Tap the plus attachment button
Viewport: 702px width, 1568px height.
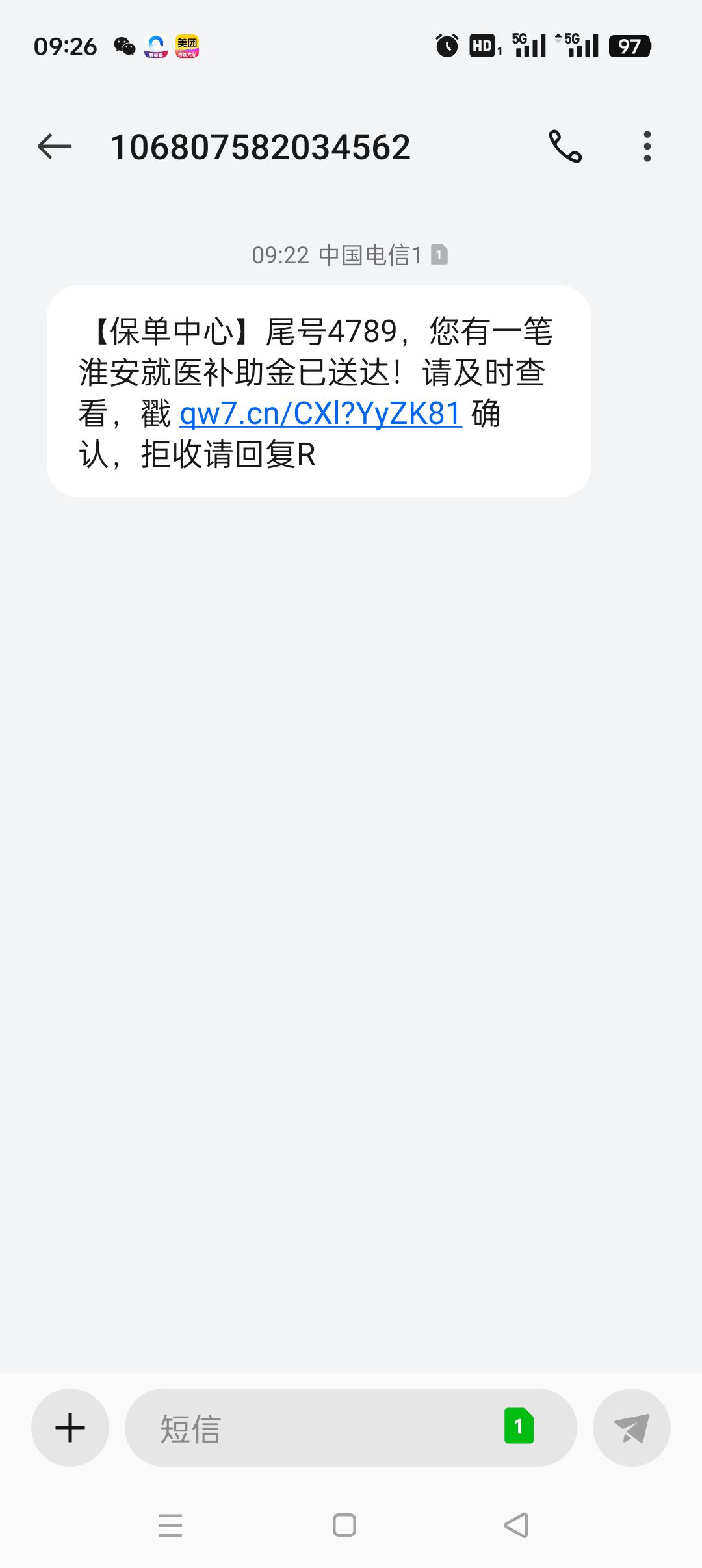click(x=70, y=1428)
